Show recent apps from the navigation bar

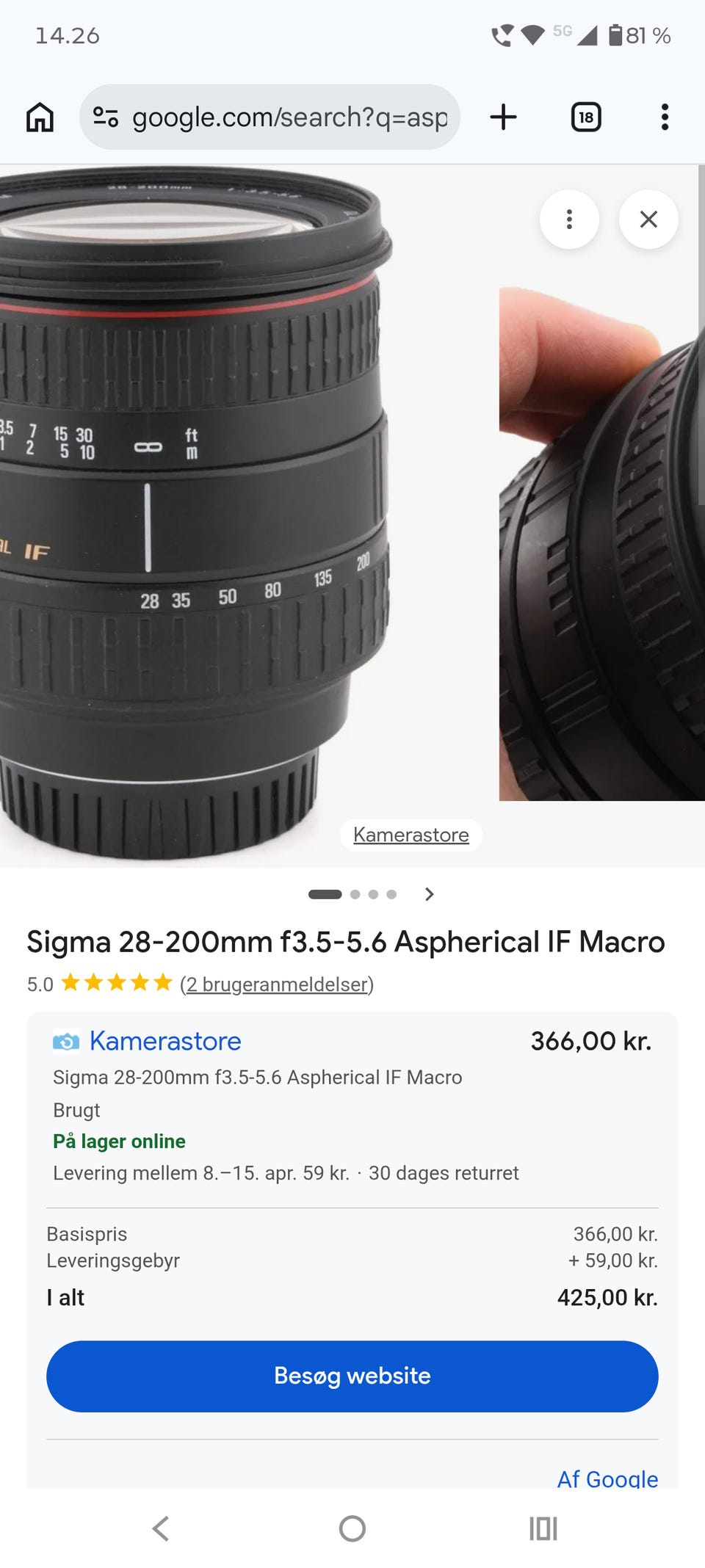(543, 1529)
